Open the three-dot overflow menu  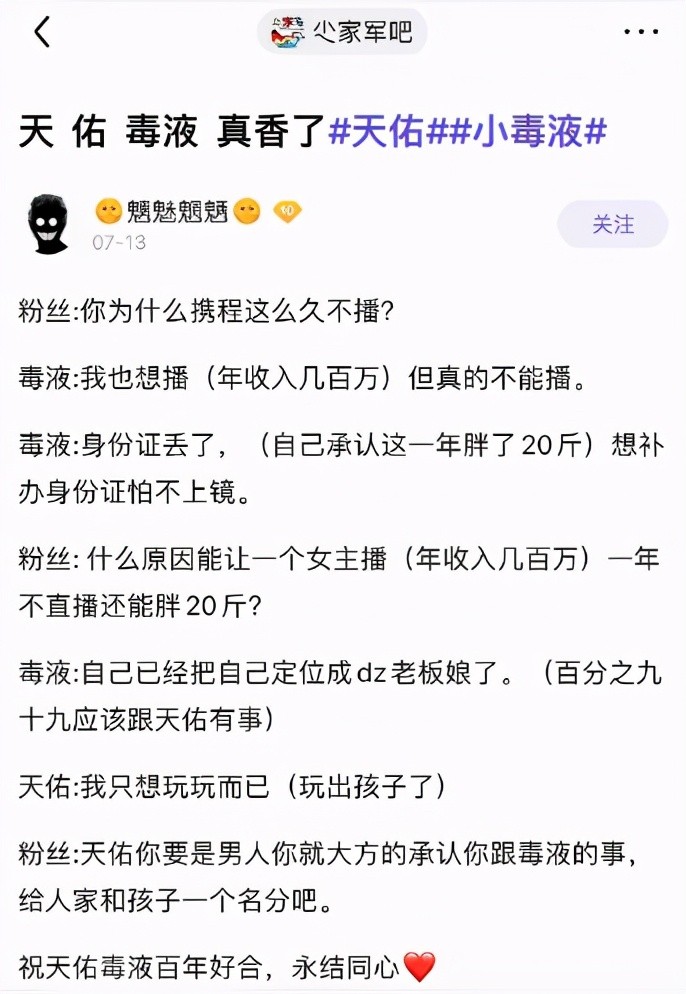tap(641, 33)
